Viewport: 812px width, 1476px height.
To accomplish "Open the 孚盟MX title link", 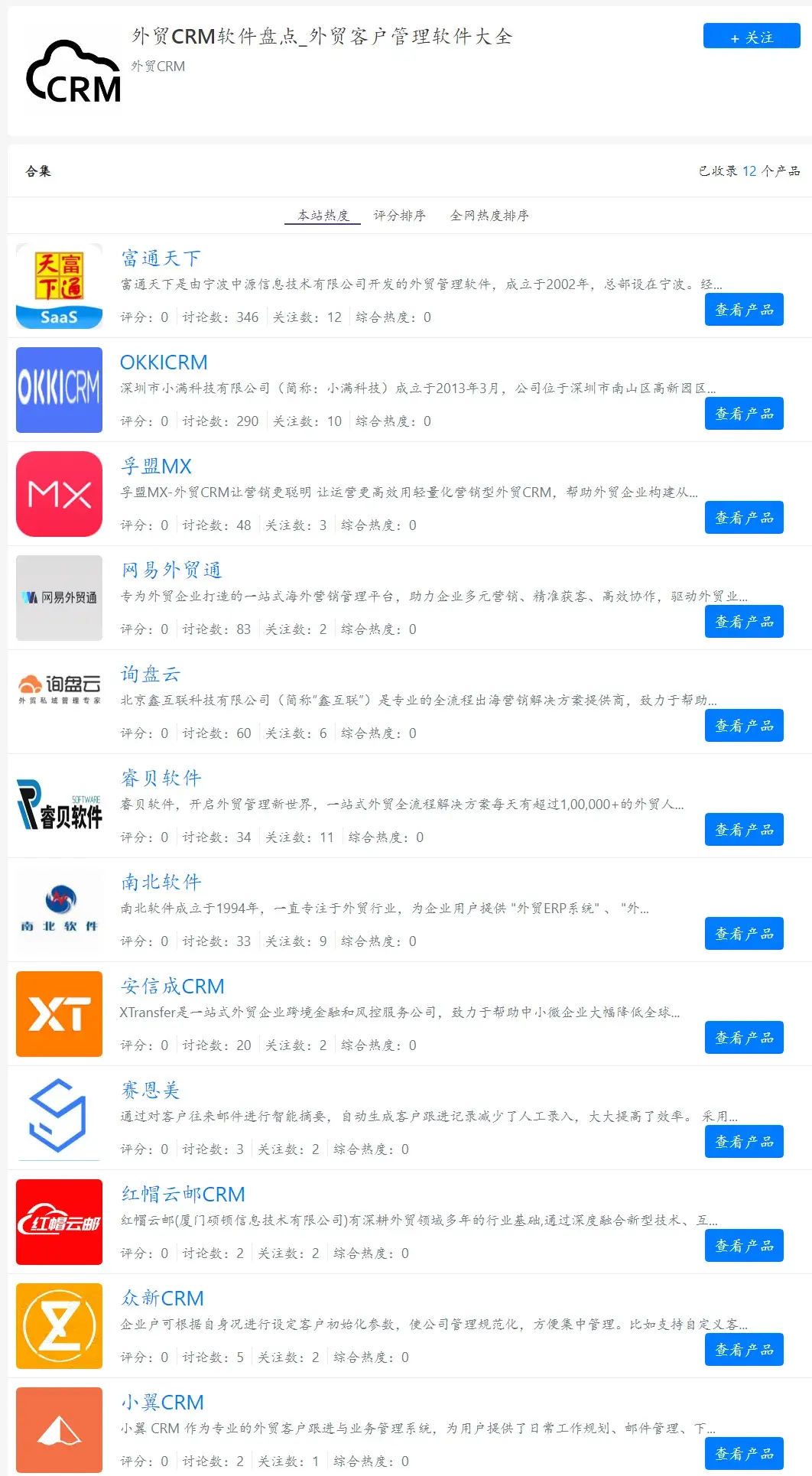I will [x=157, y=467].
